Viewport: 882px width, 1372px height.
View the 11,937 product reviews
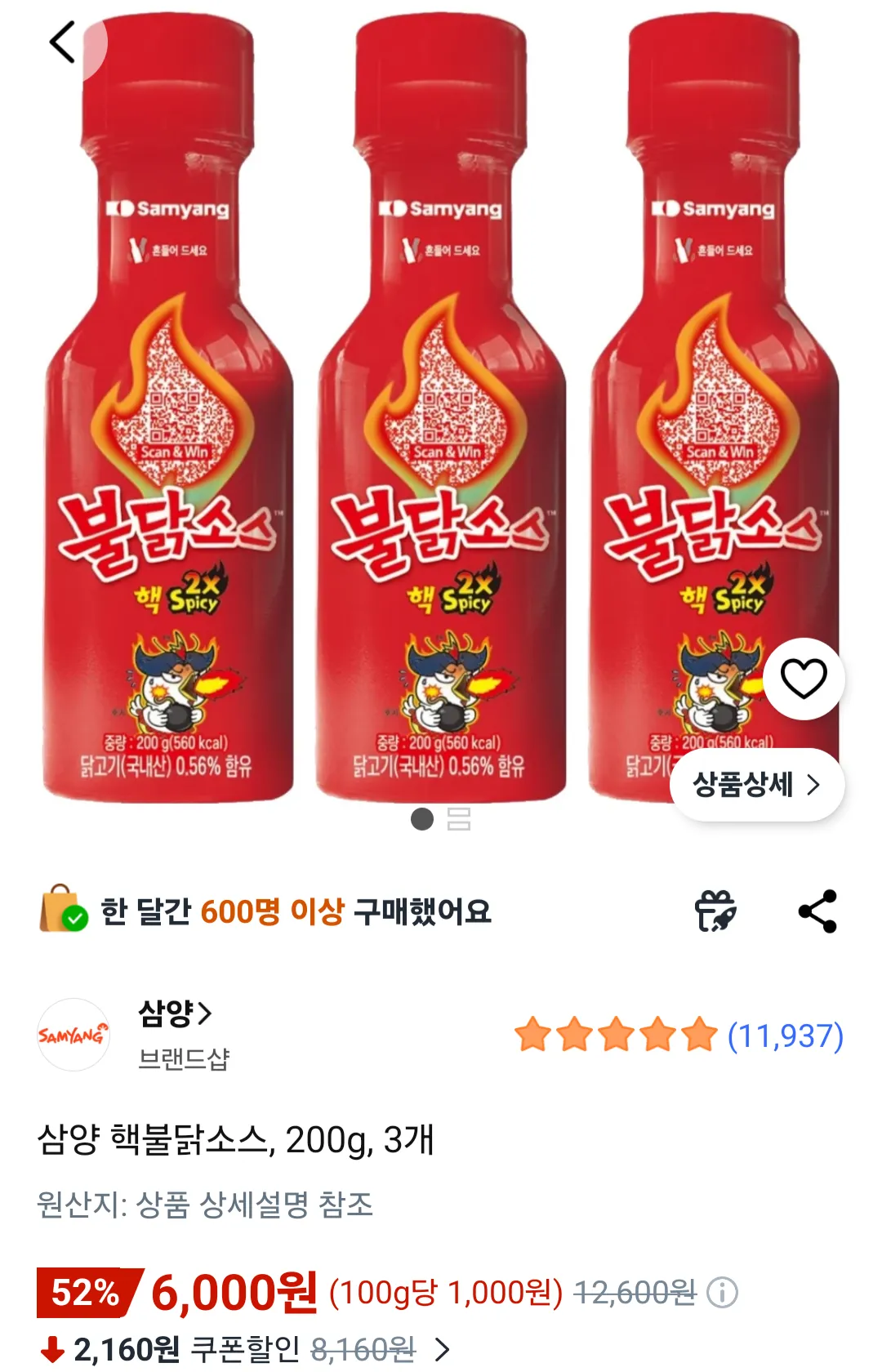pyautogui.click(x=784, y=1036)
